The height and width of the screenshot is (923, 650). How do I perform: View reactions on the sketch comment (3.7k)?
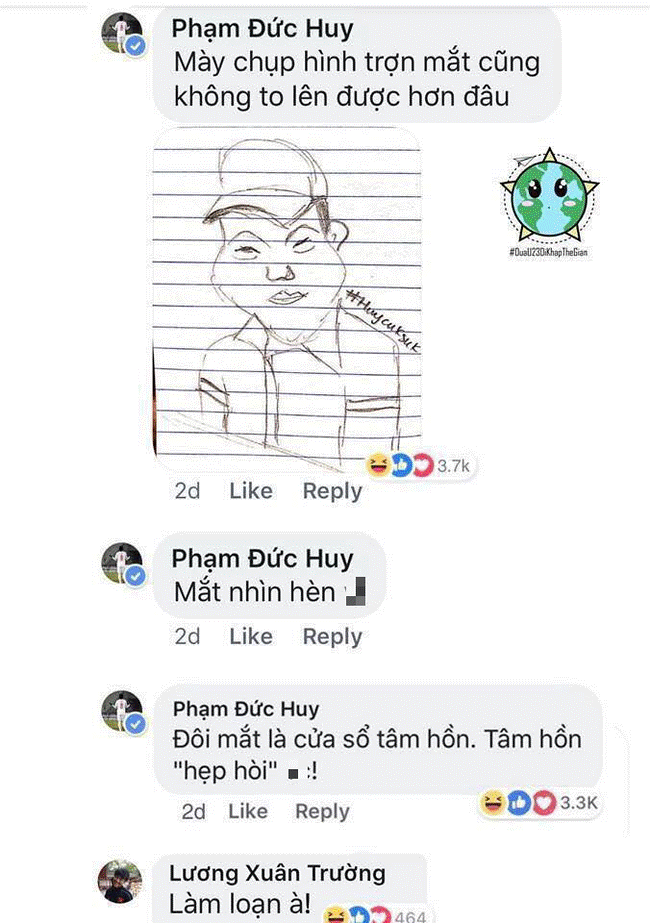[x=421, y=465]
